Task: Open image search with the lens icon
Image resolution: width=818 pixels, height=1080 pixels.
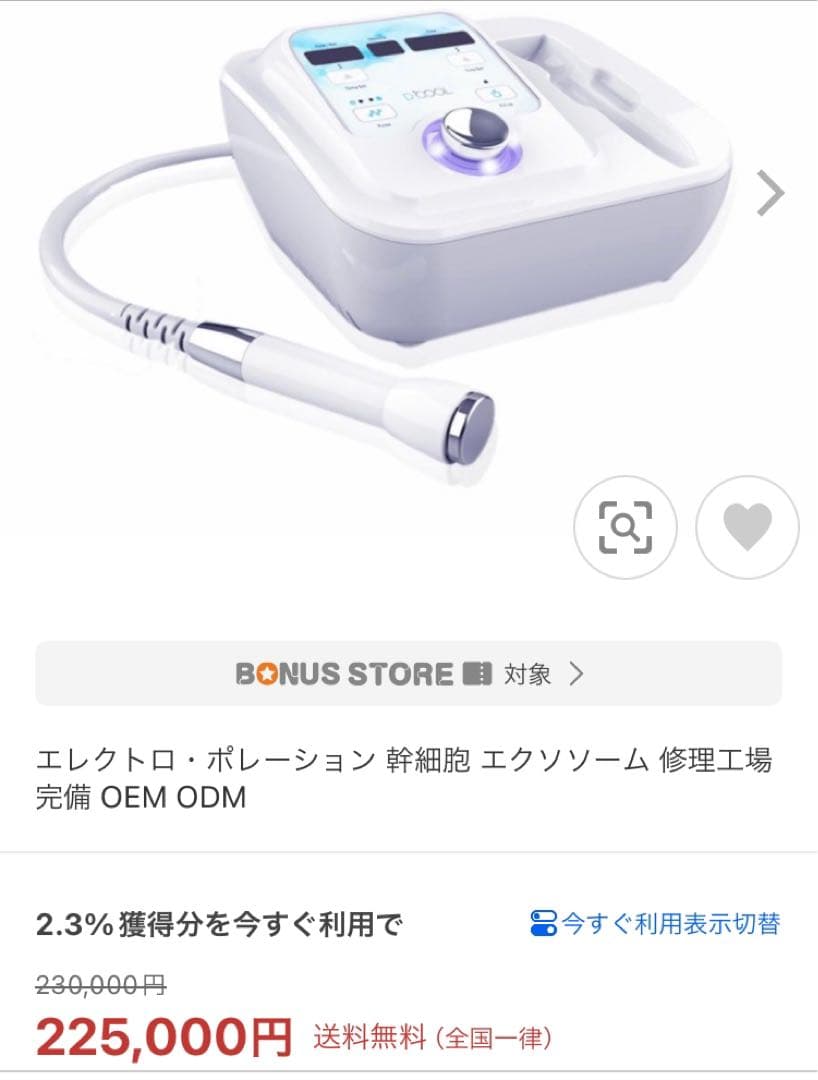Action: [x=625, y=528]
